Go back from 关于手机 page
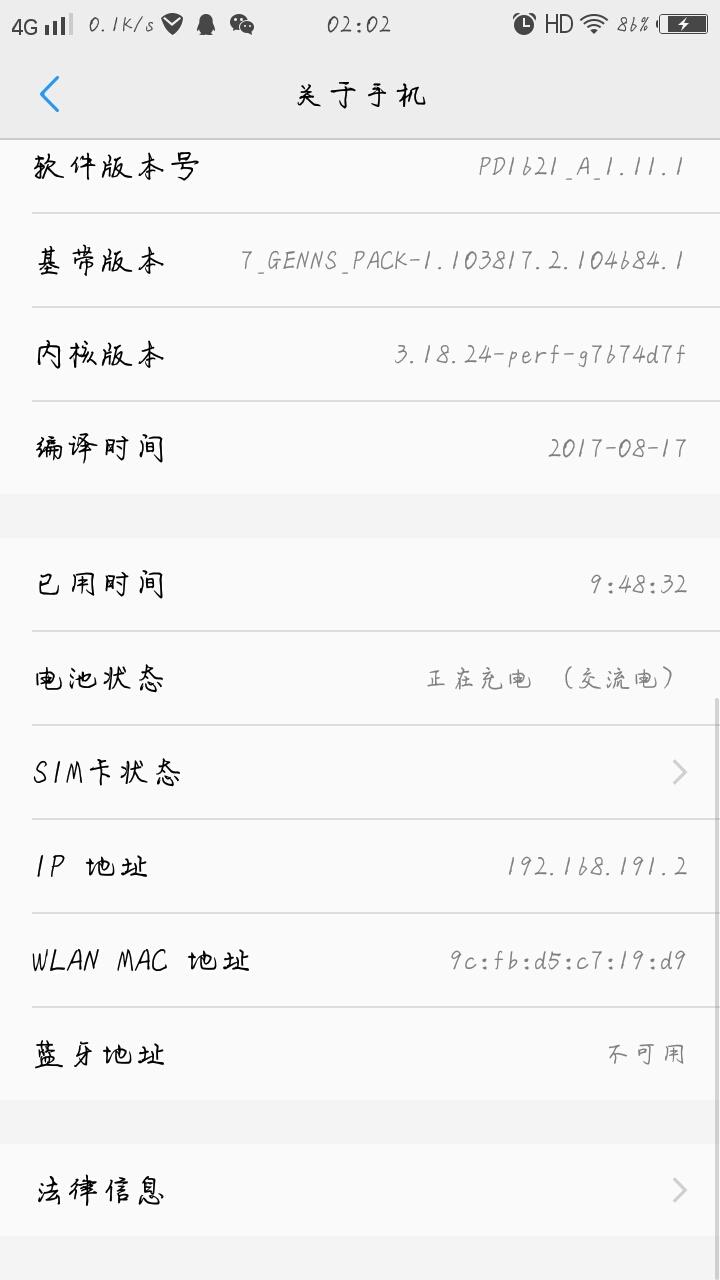This screenshot has width=720, height=1280. [50, 95]
